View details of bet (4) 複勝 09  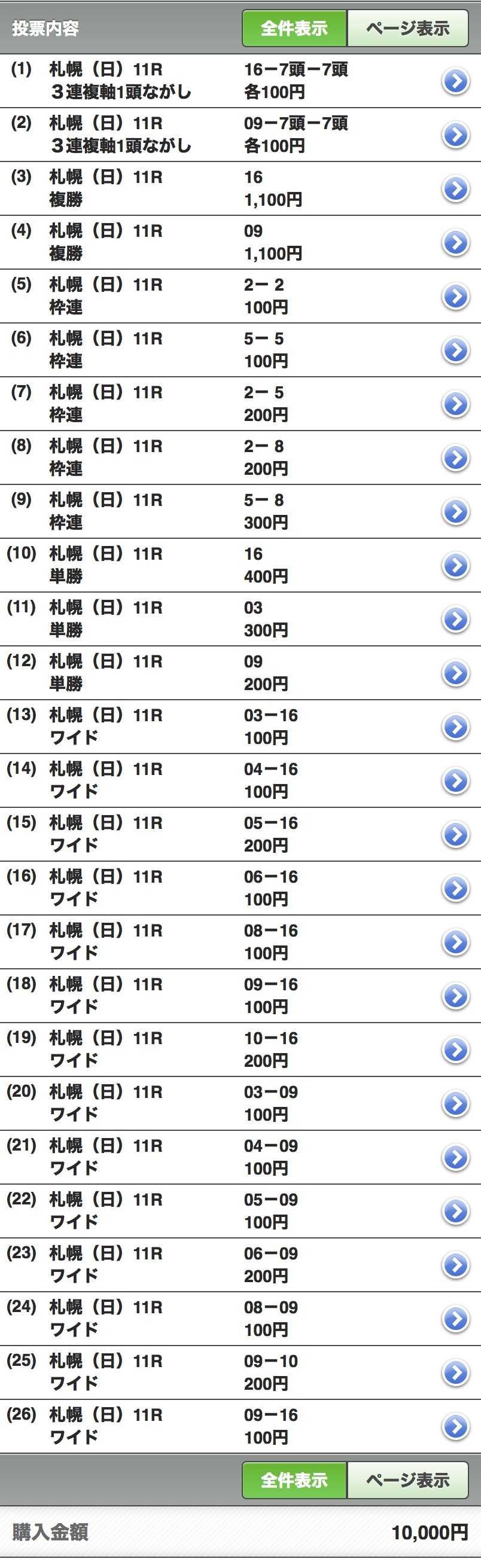[x=455, y=242]
